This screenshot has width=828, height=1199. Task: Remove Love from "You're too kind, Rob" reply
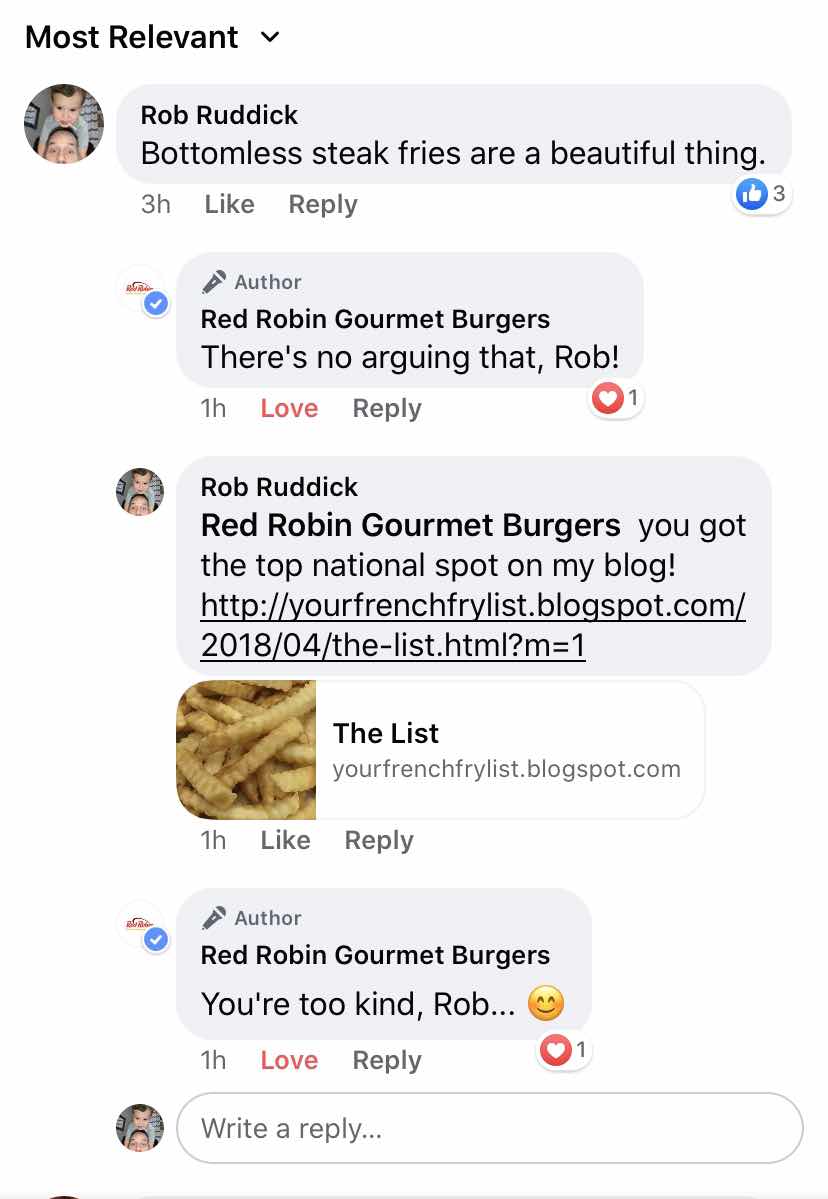(x=289, y=1061)
